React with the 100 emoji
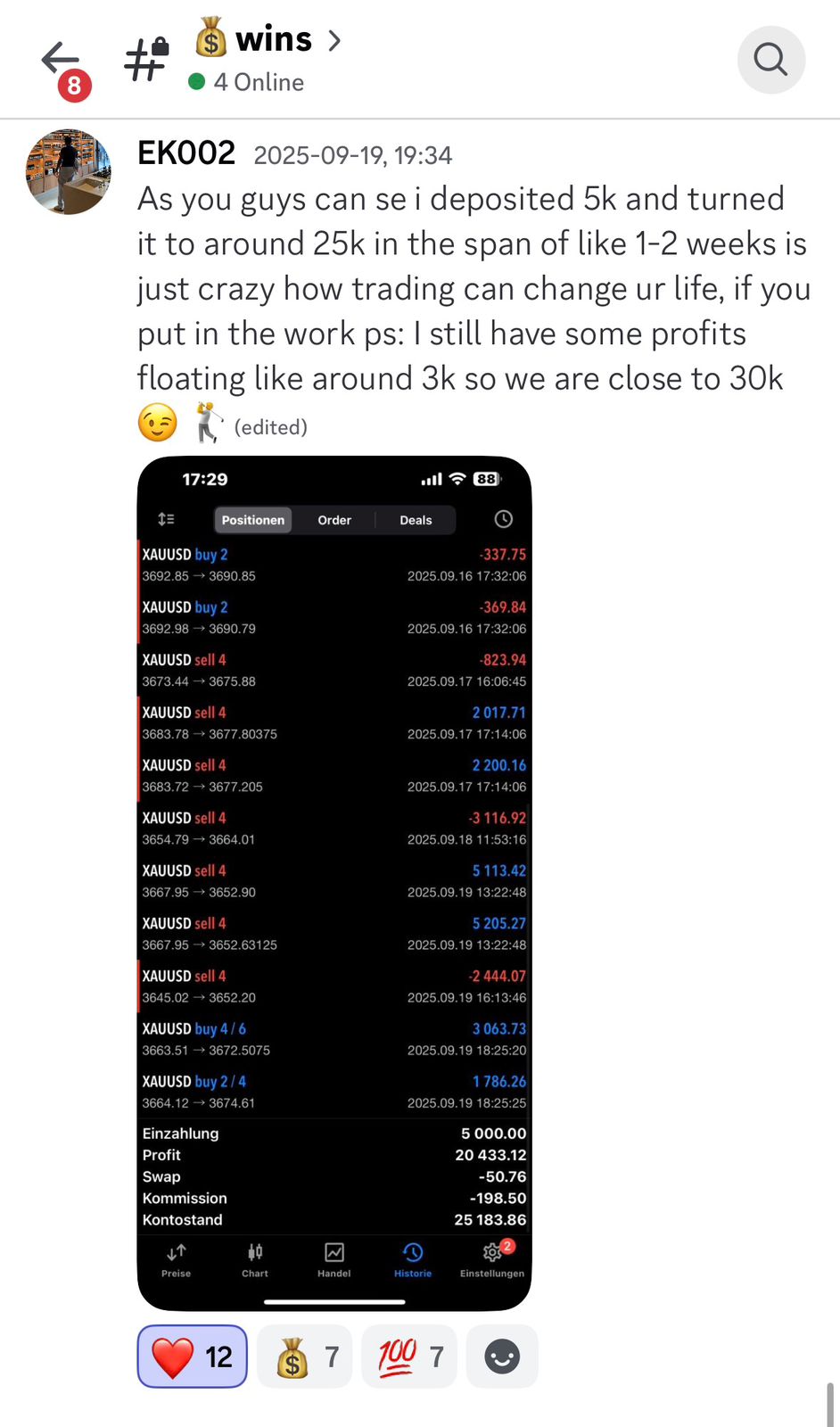This screenshot has height=1427, width=840. tap(409, 1357)
